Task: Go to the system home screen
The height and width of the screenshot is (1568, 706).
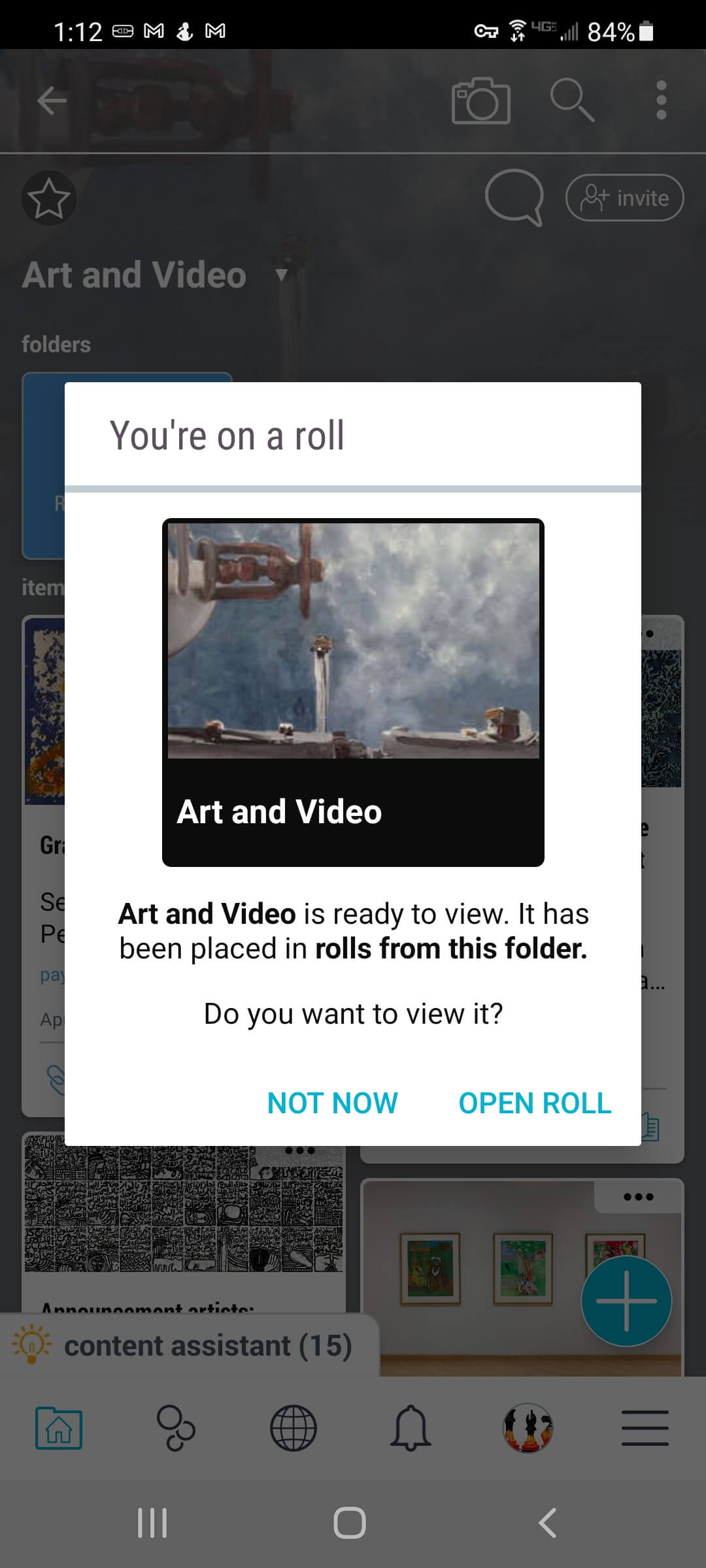Action: (350, 1522)
